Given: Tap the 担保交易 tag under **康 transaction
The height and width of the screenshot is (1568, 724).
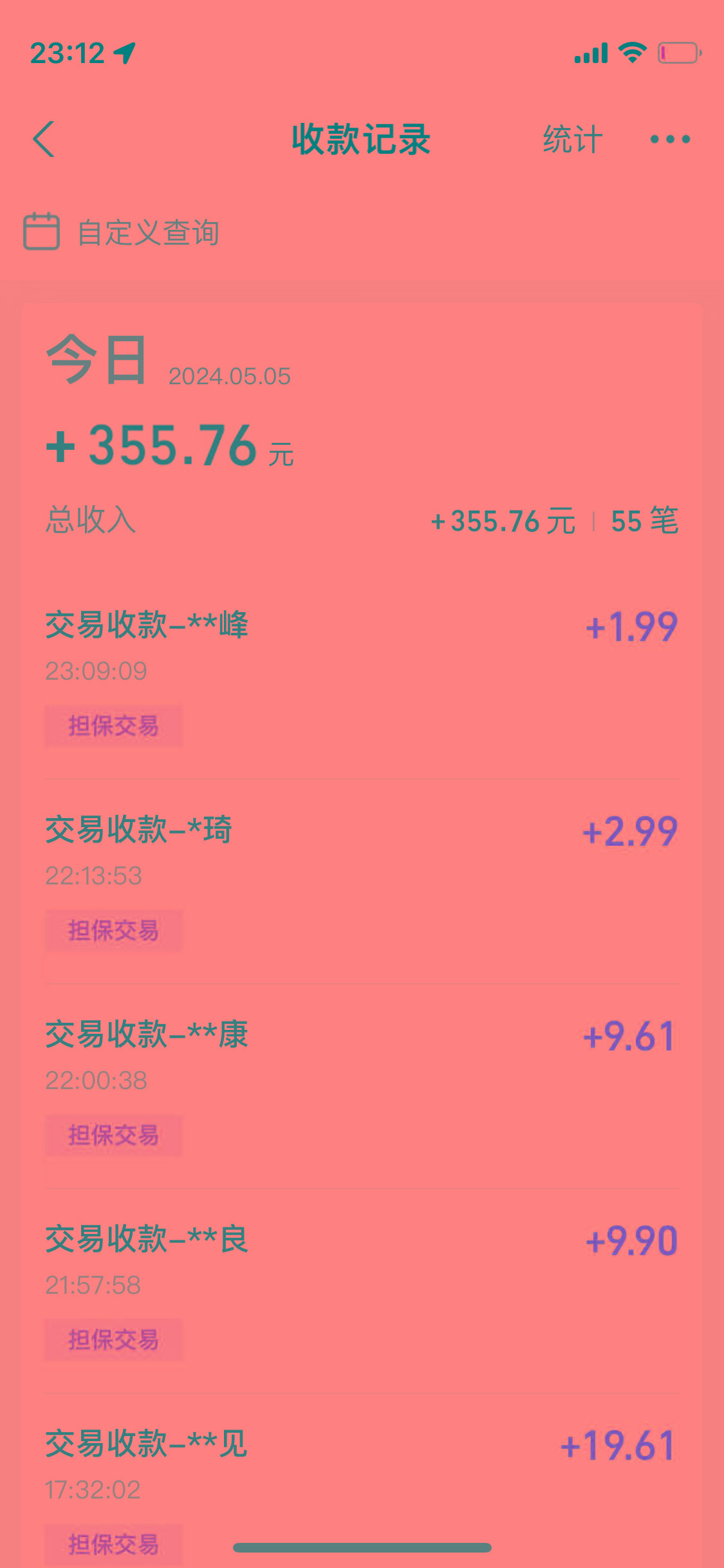Looking at the screenshot, I should (113, 1135).
